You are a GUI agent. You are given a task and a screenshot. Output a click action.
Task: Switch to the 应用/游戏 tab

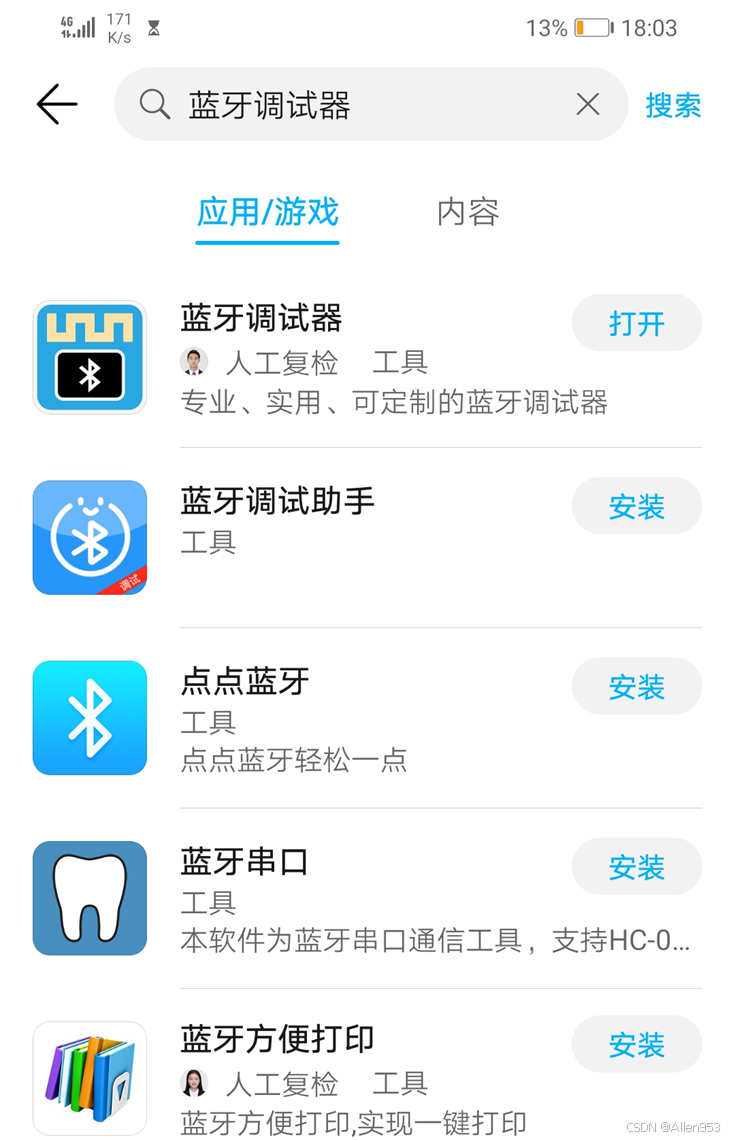[x=268, y=212]
